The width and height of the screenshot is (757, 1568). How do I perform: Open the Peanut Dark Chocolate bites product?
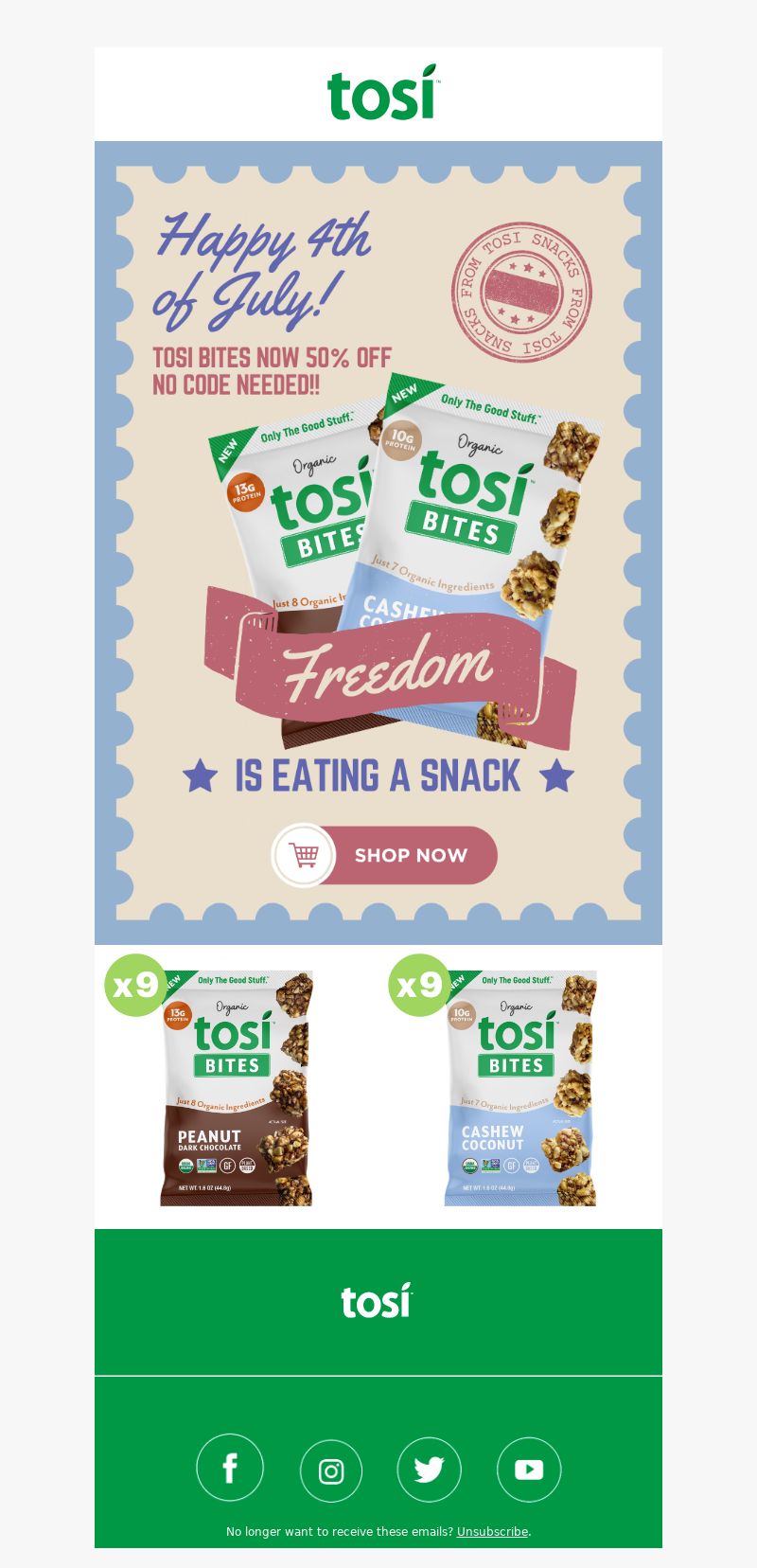click(x=237, y=1087)
